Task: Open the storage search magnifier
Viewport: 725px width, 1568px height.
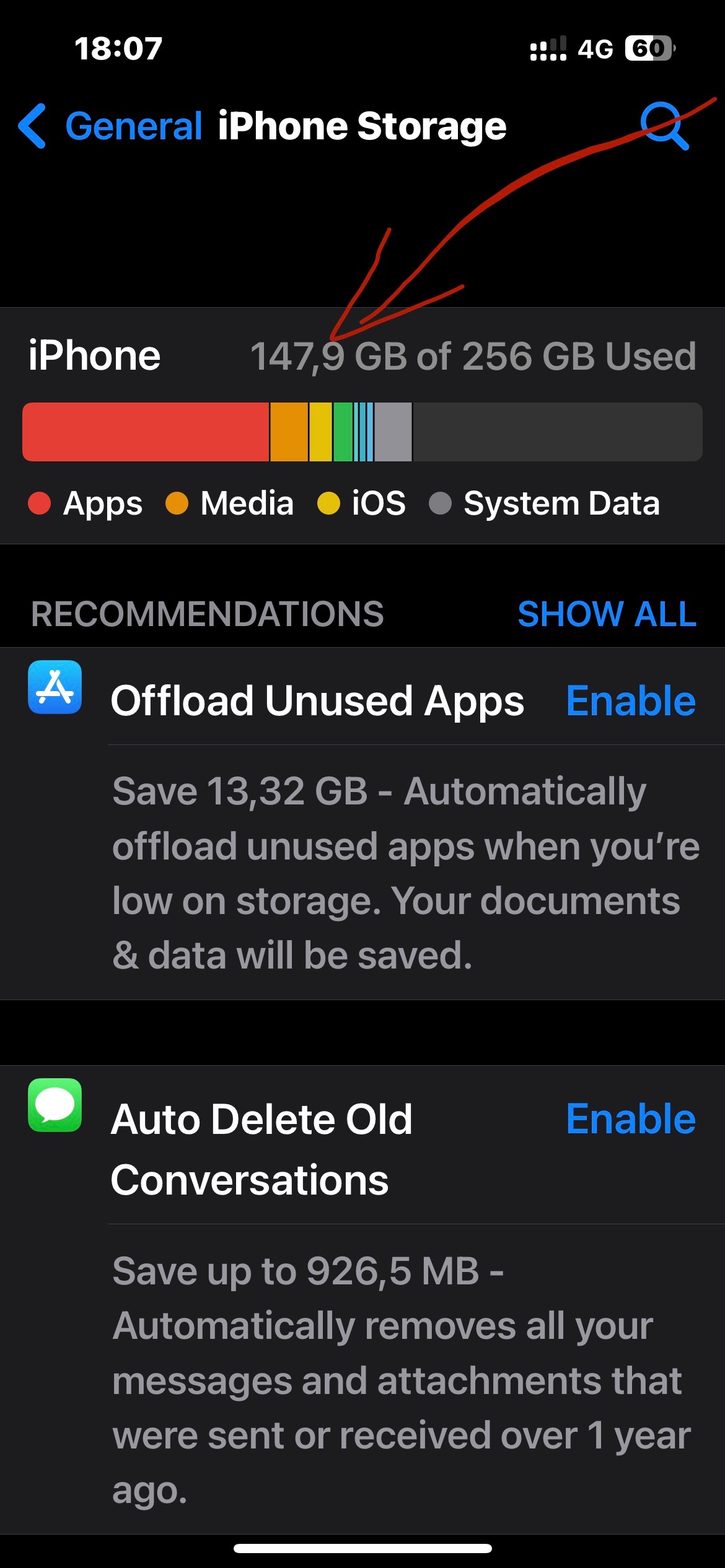Action: click(x=664, y=126)
